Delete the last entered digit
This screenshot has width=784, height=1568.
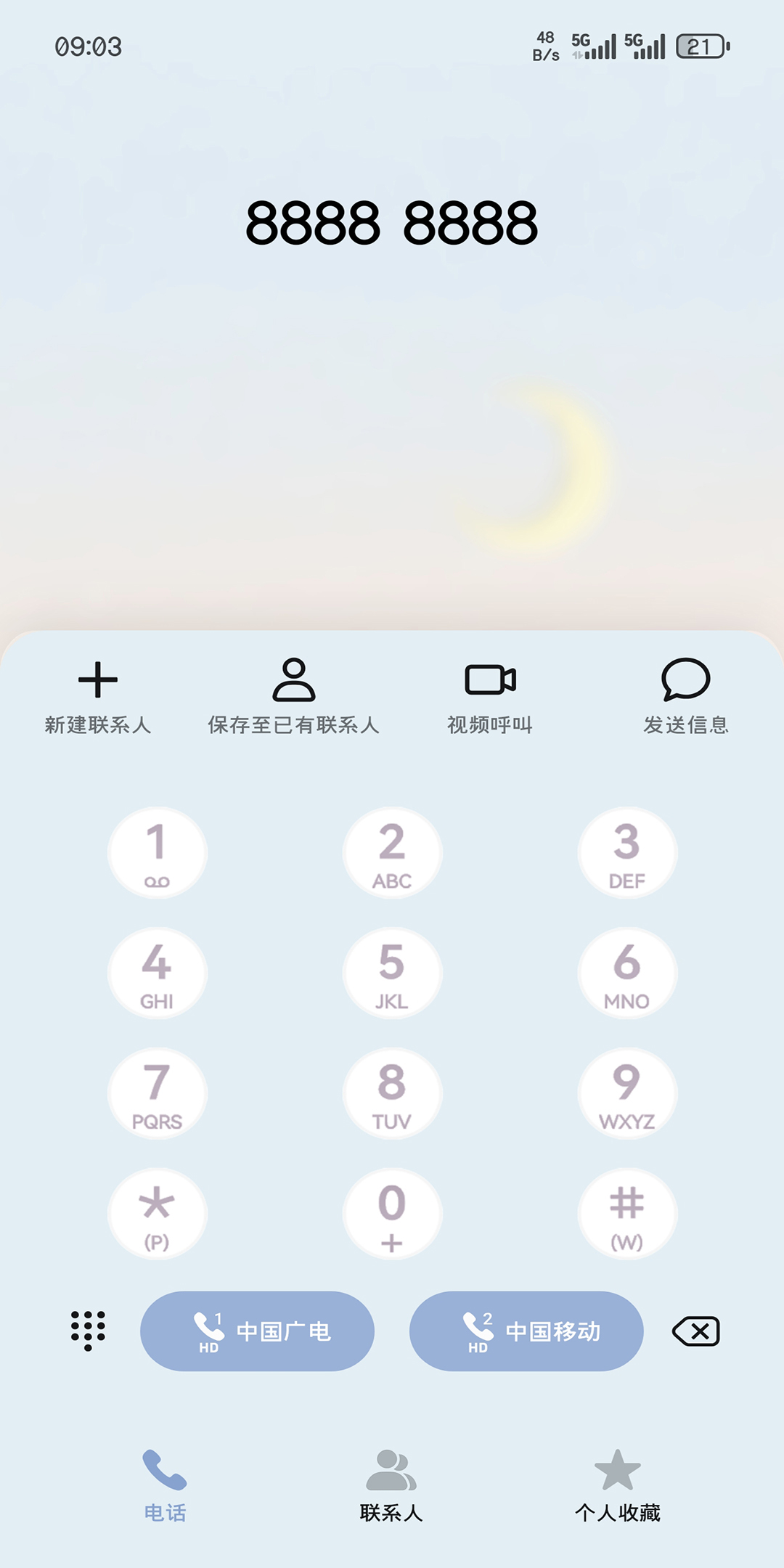(x=696, y=1331)
